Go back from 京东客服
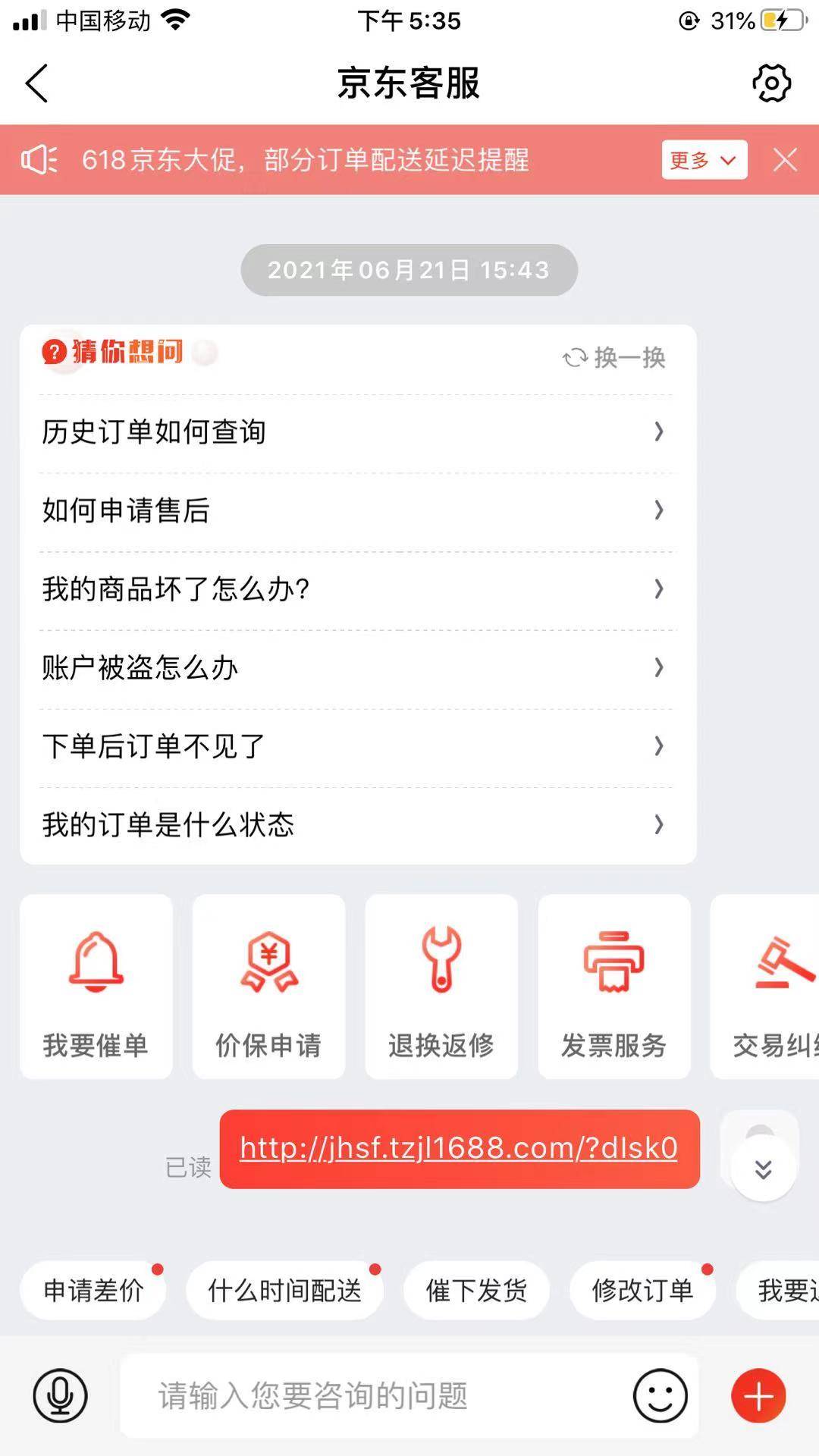 click(36, 83)
